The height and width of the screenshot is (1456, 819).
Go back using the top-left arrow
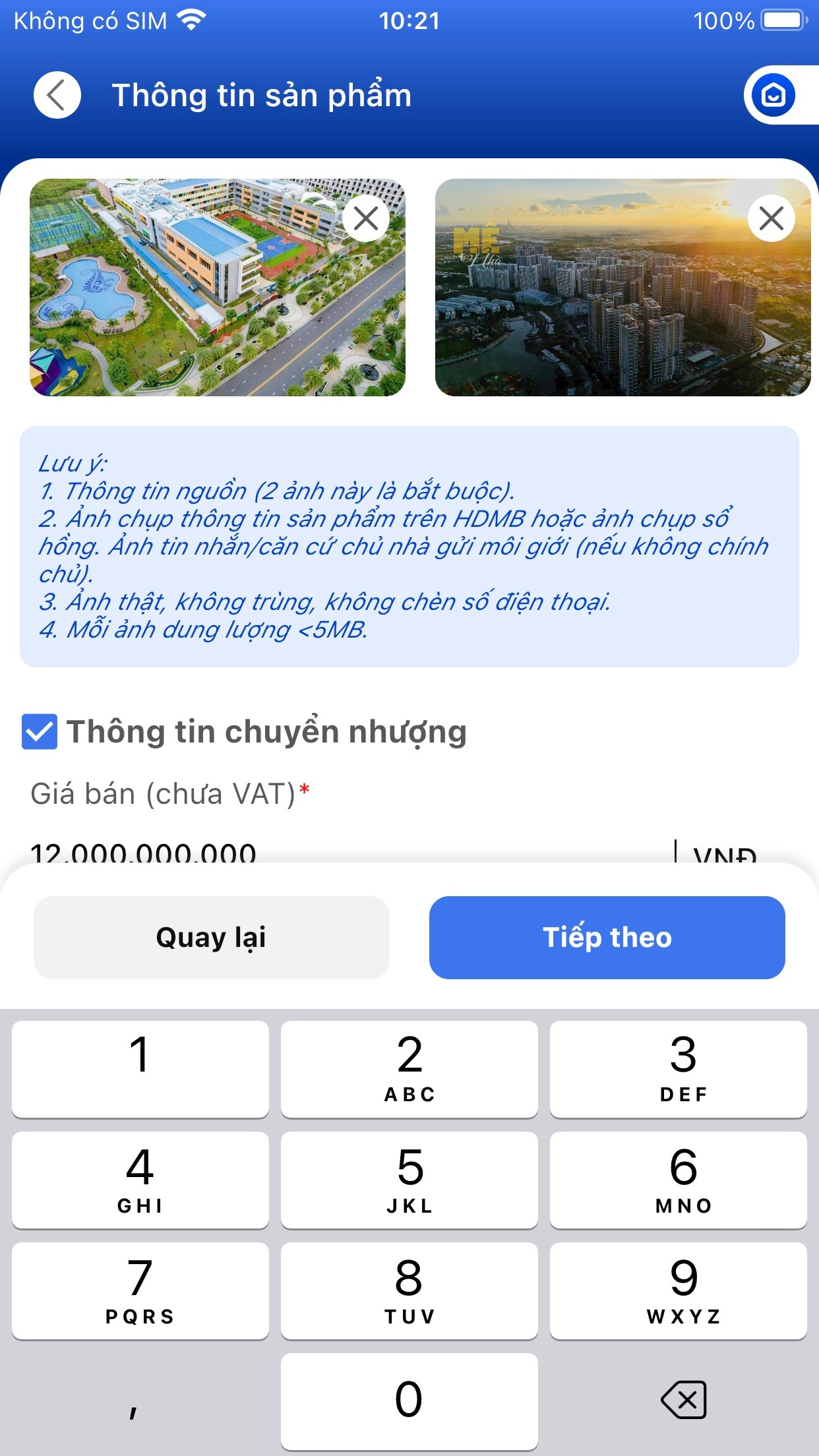click(57, 95)
